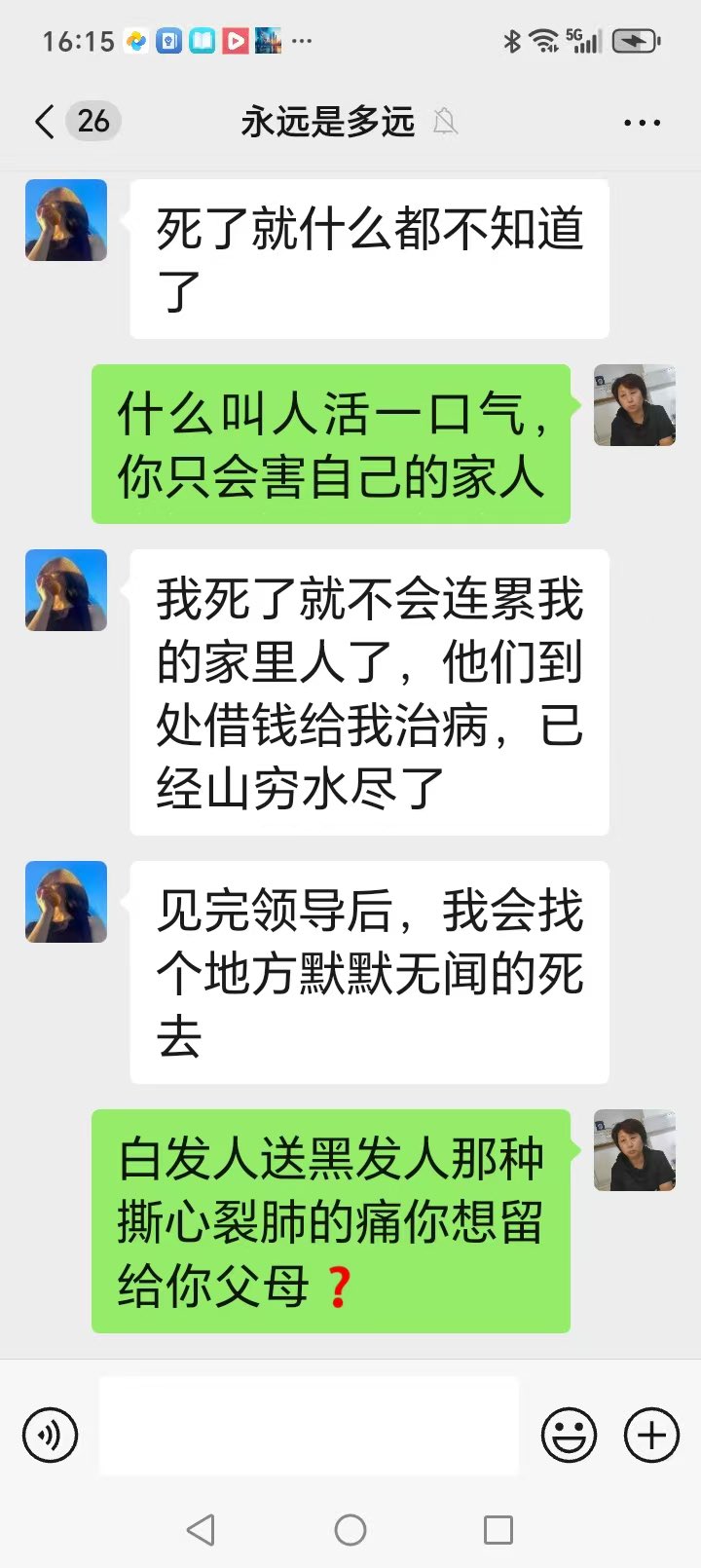
Task: Open system recent apps
Action: [x=498, y=1530]
